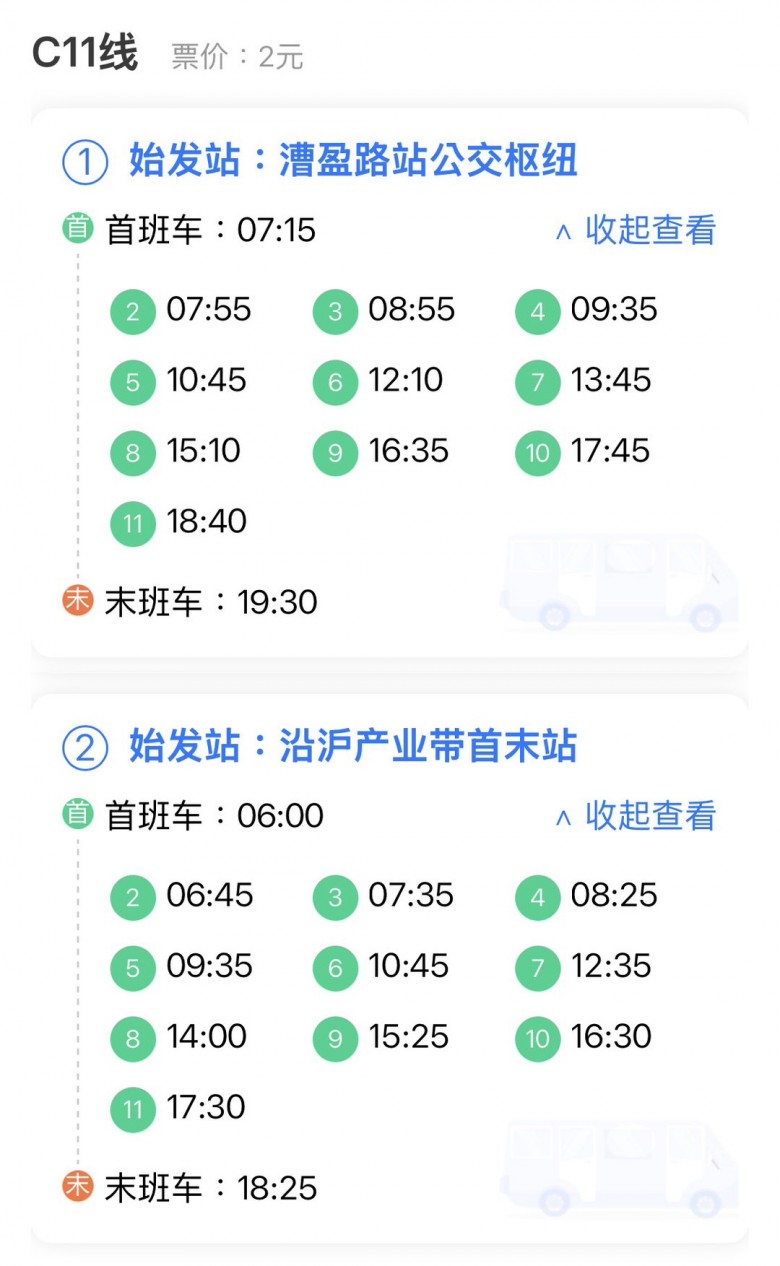
Task: Collapse the 沿沪产业带首末站 departure timetable
Action: point(637,816)
